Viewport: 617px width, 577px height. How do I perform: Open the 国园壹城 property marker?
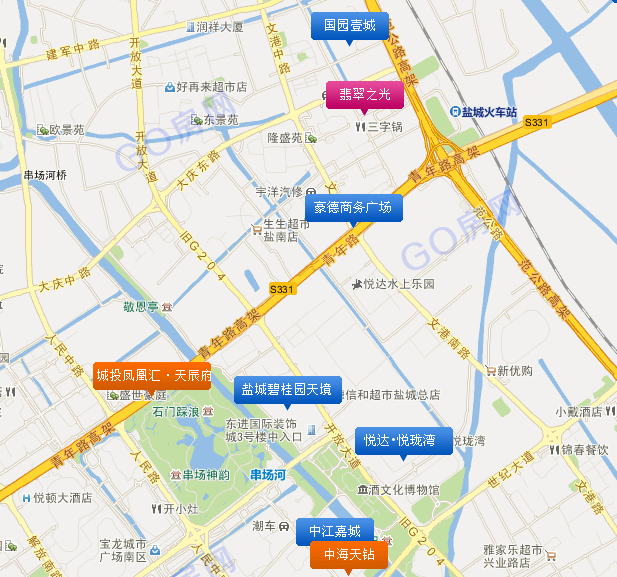pyautogui.click(x=350, y=26)
